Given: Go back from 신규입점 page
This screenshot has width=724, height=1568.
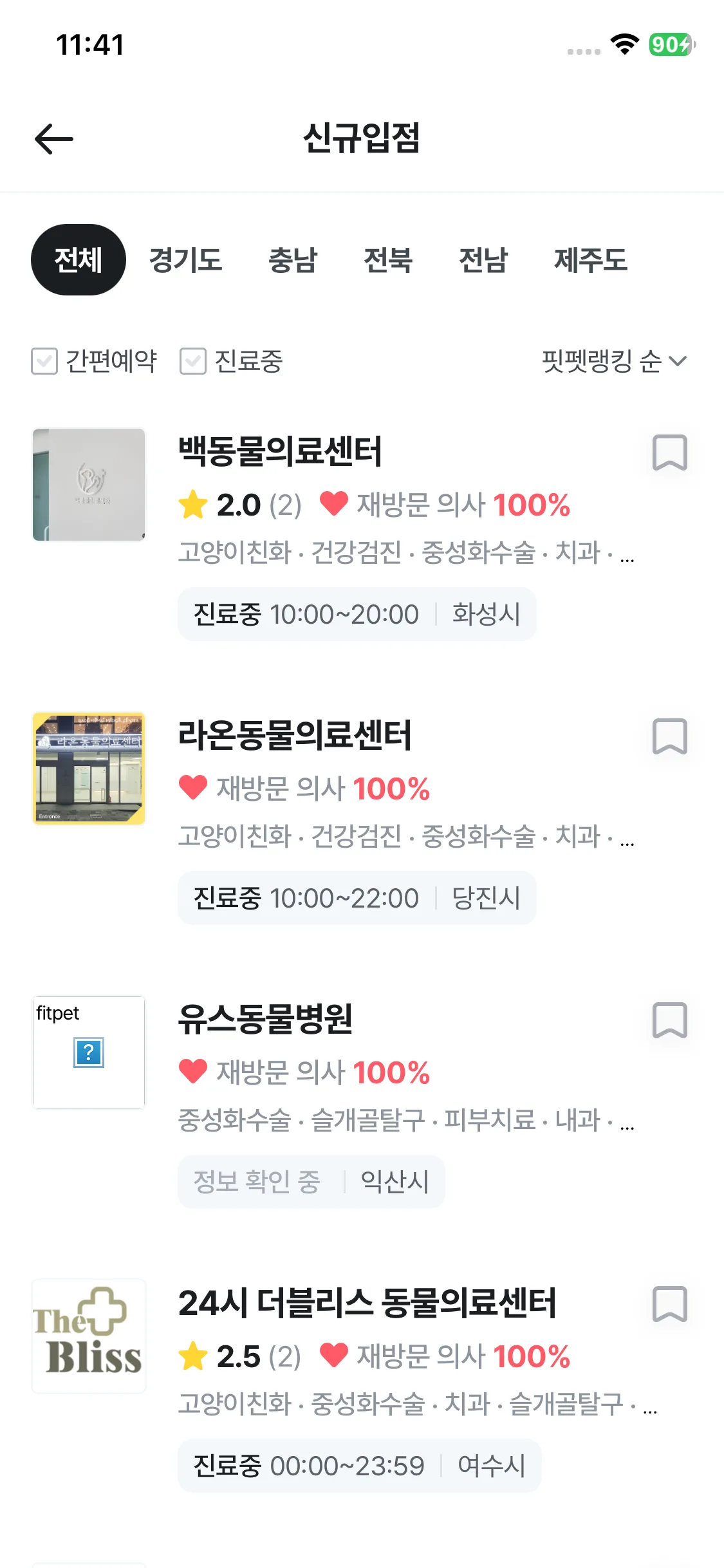Looking at the screenshot, I should pyautogui.click(x=54, y=139).
